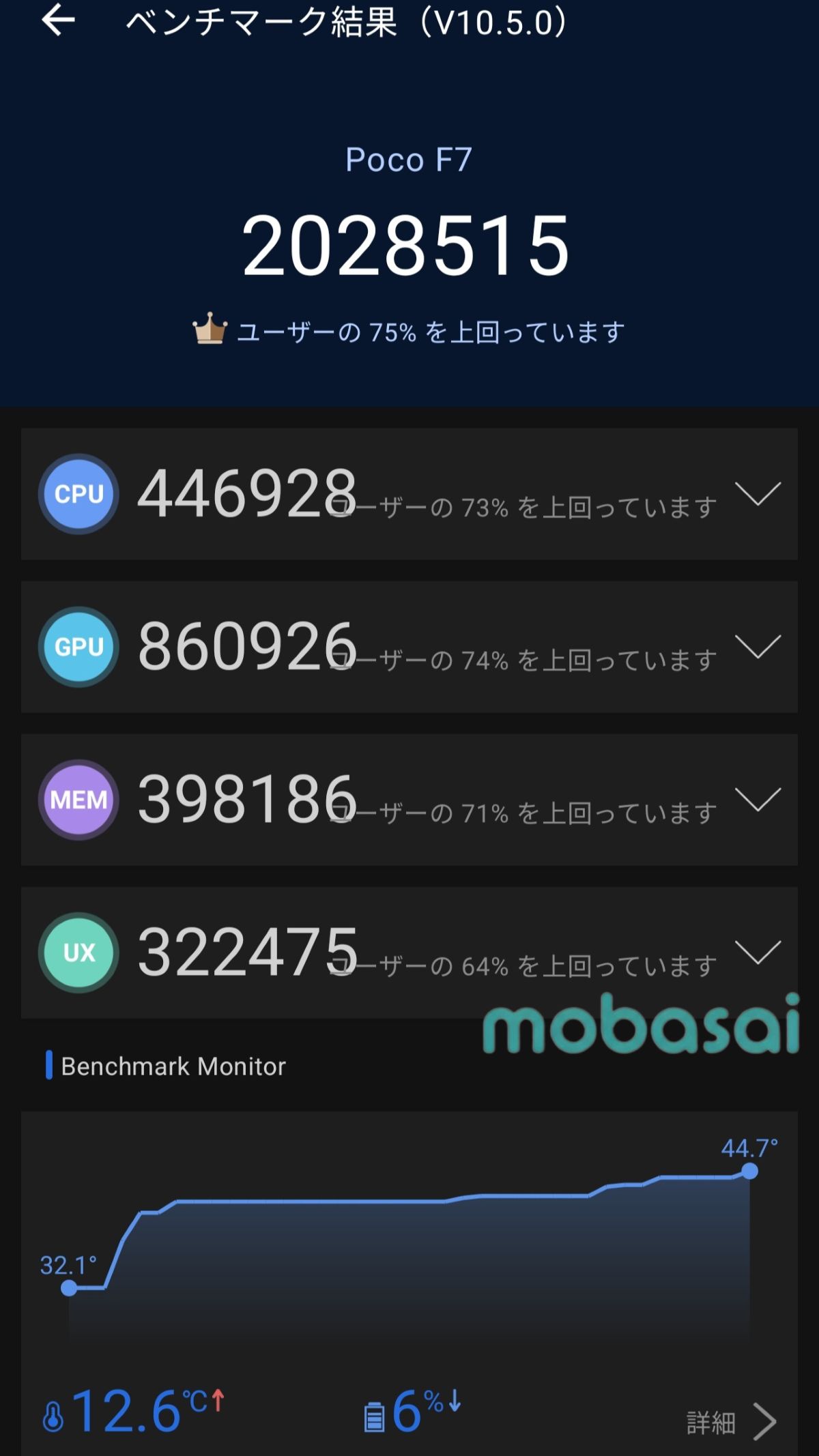Expand the GPU score breakdown
The image size is (819, 1456).
(x=758, y=646)
